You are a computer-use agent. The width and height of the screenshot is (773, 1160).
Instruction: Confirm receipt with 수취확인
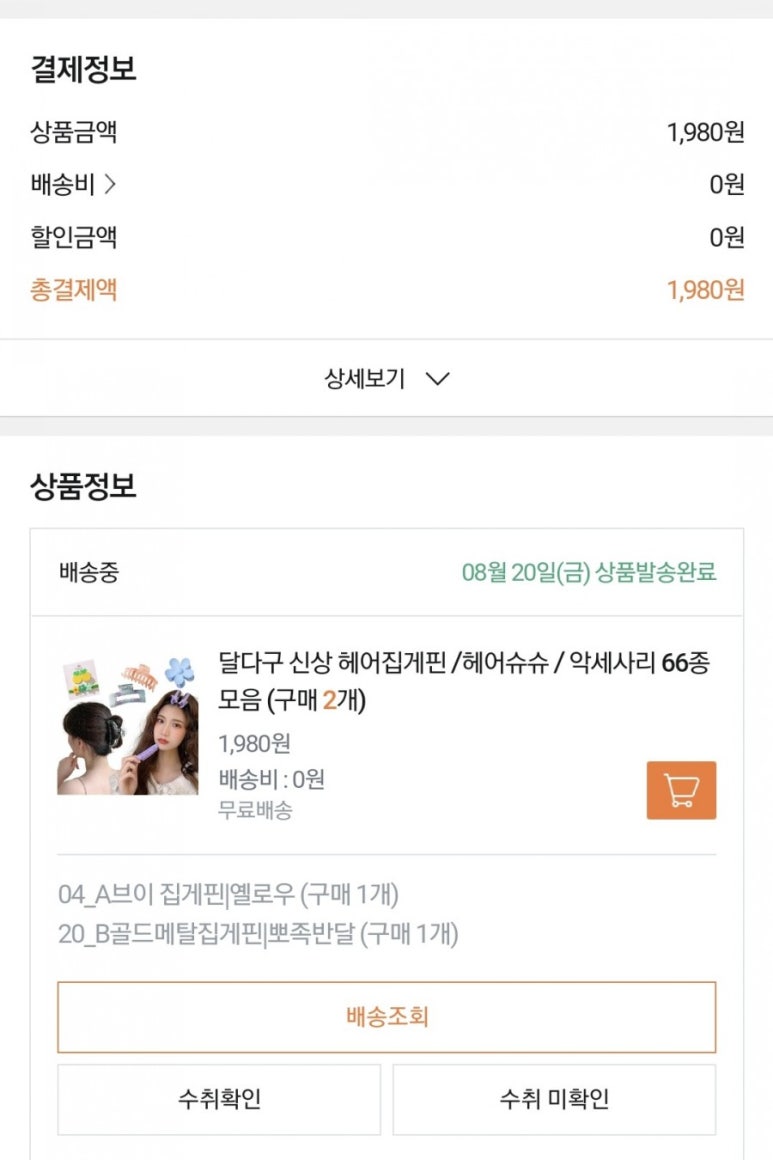click(x=219, y=1099)
